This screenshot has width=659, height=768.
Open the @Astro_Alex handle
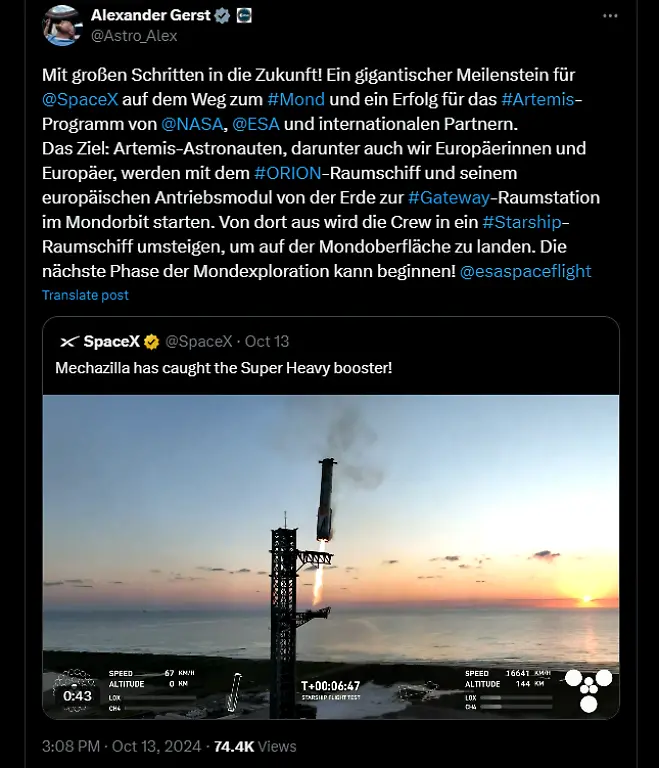tap(134, 35)
